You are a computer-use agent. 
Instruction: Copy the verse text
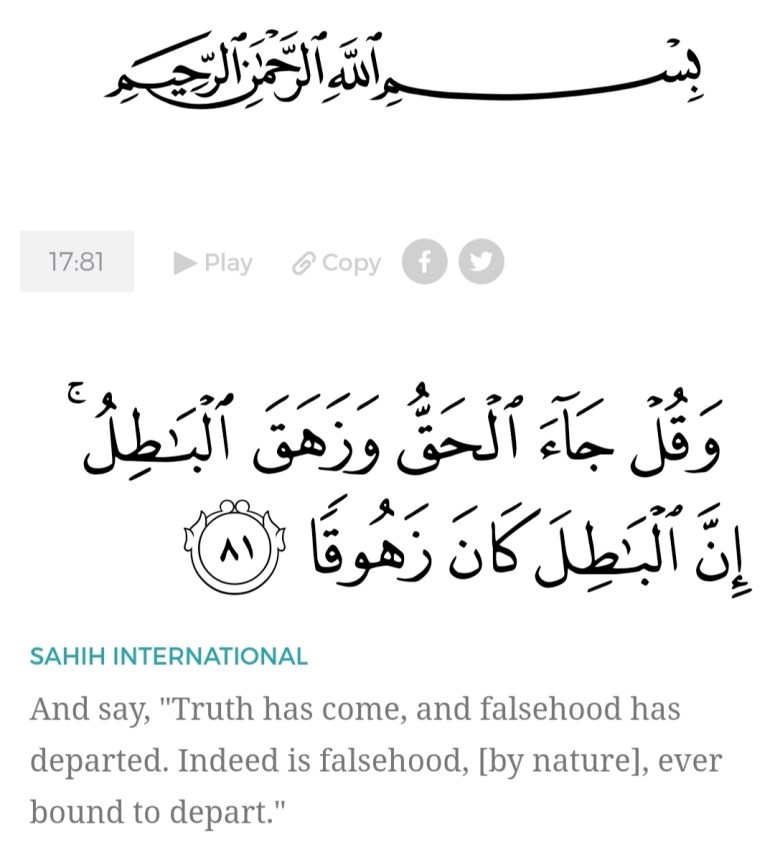(337, 263)
